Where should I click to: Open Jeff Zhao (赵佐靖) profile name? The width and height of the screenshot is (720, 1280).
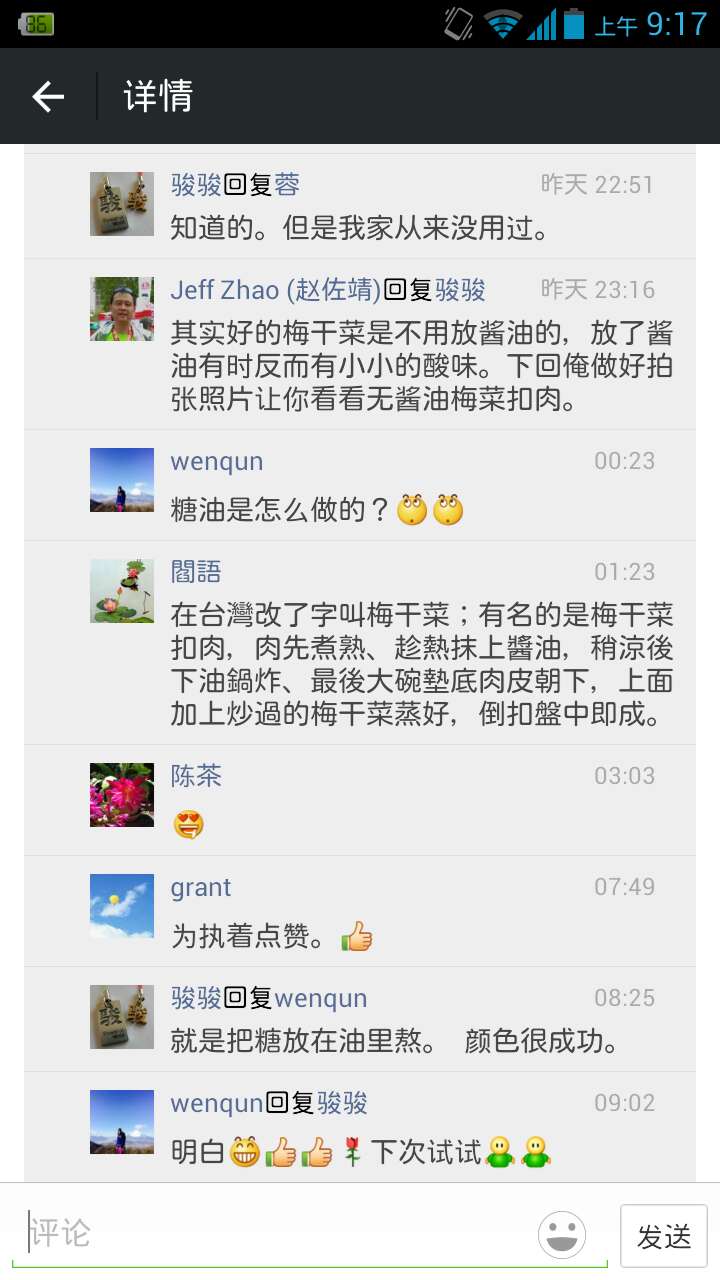point(276,290)
